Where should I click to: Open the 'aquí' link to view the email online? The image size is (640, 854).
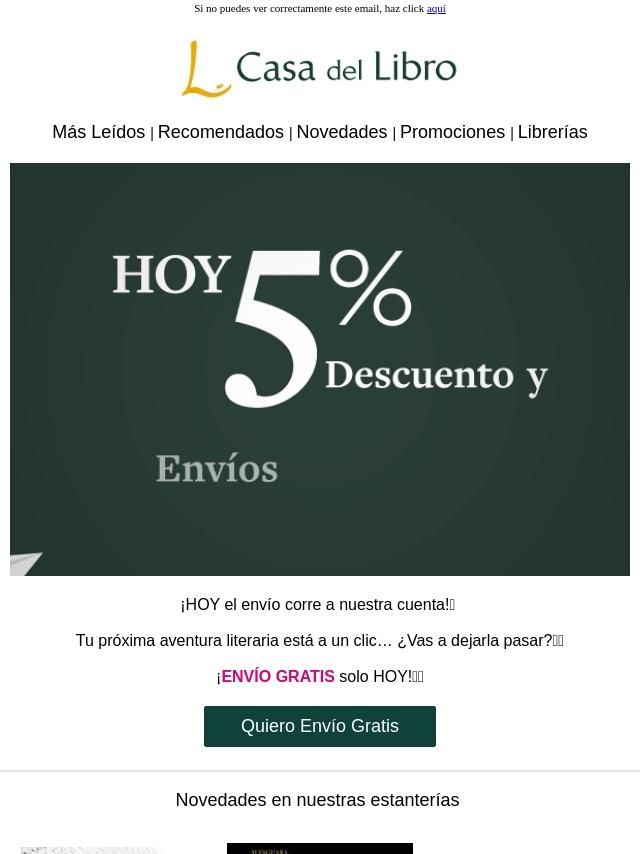[436, 8]
